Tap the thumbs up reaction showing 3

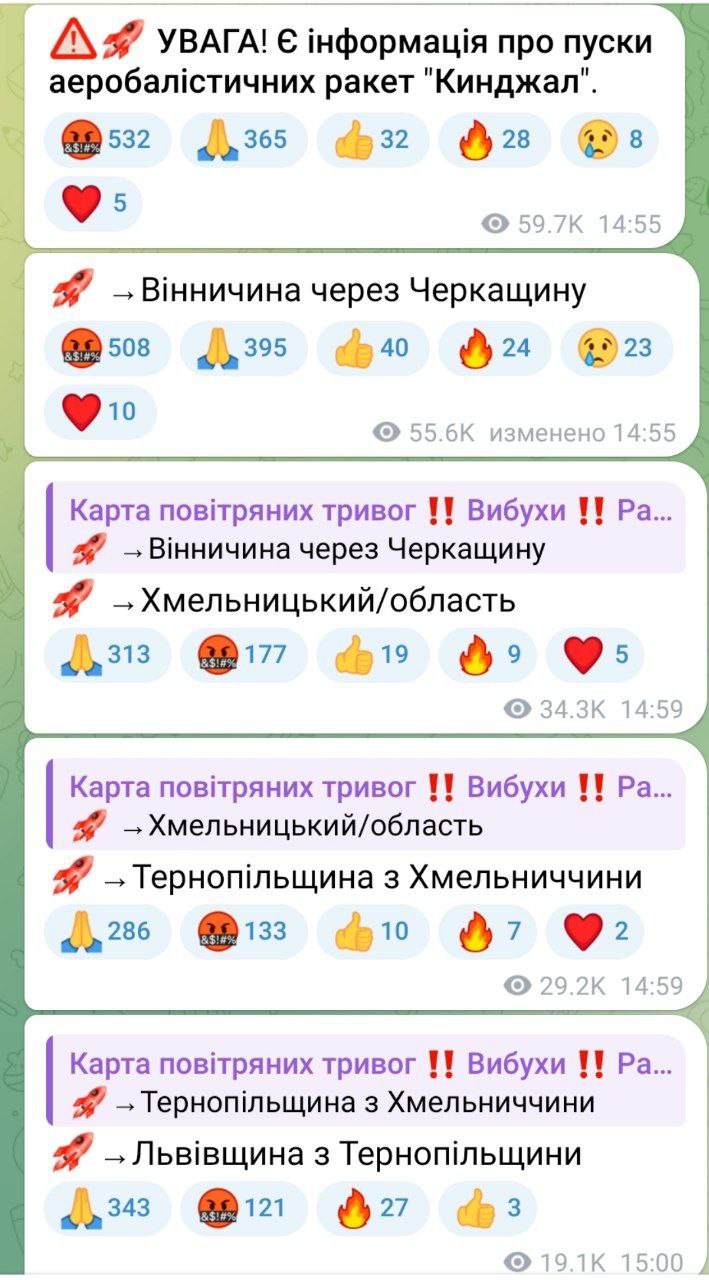pos(487,1207)
